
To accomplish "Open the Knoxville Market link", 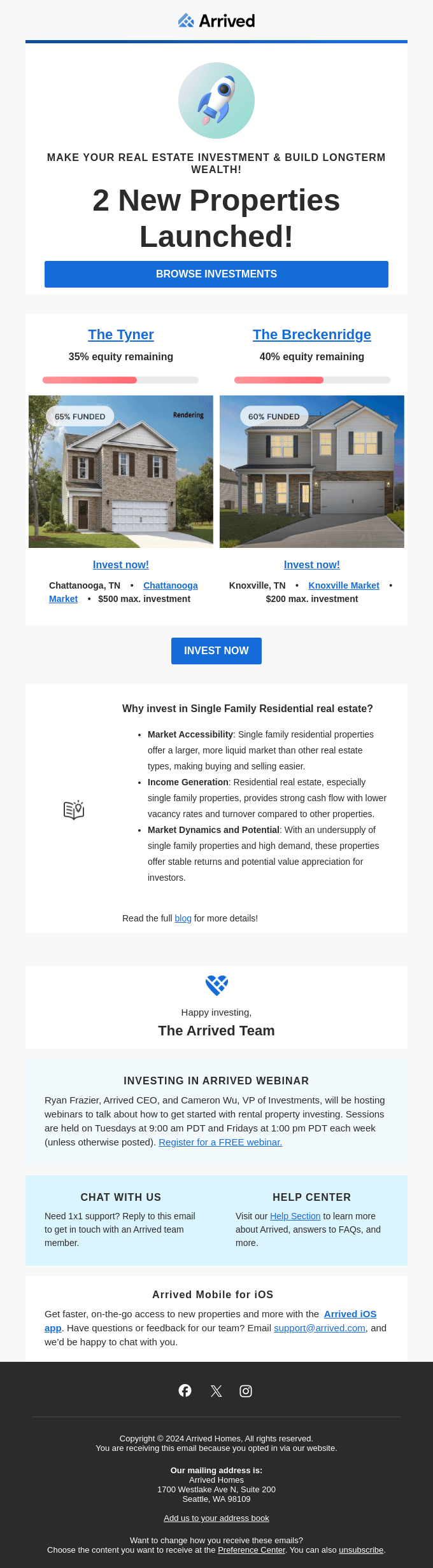I will coord(343,585).
